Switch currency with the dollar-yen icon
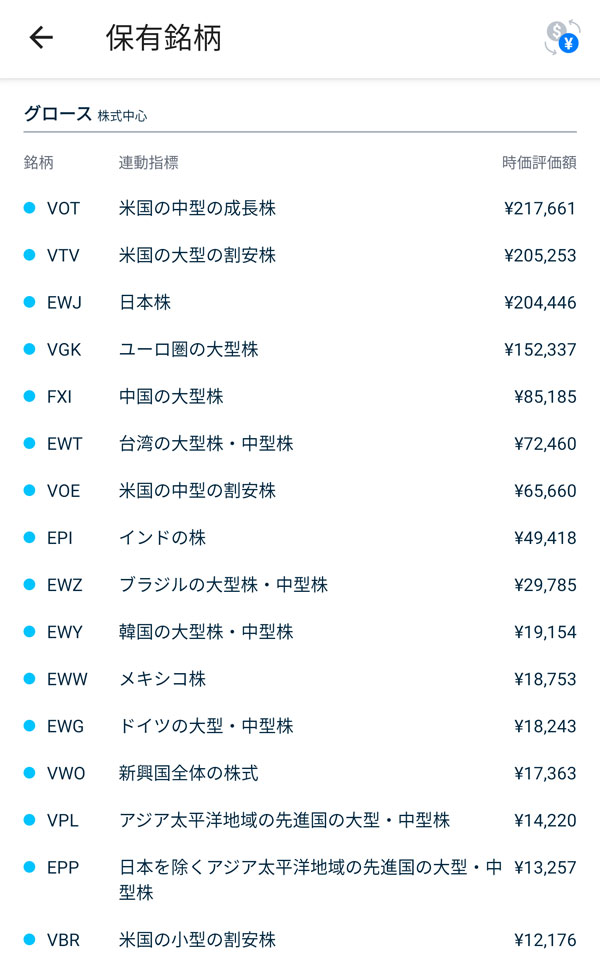This screenshot has height=965, width=600. (562, 38)
